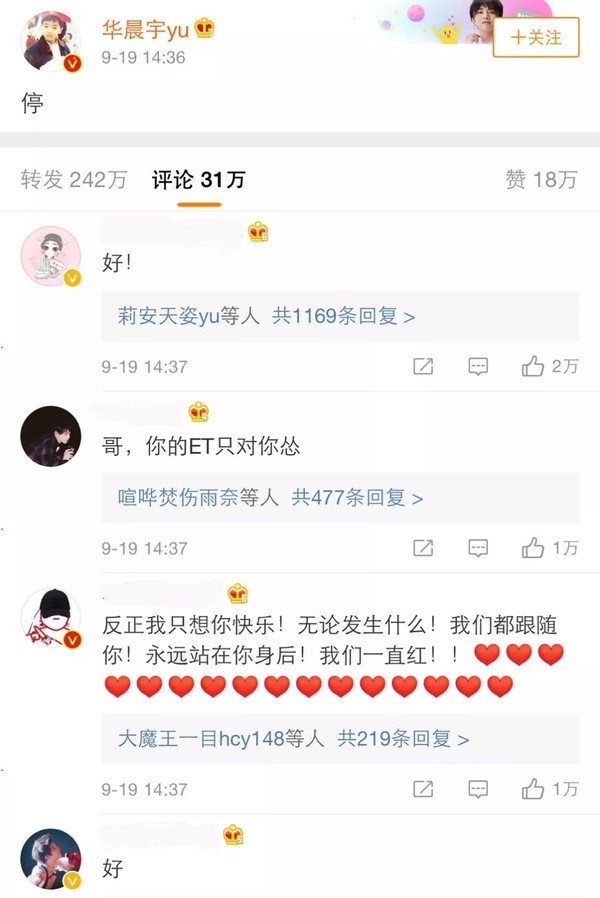
Task: Reply to the "反正我只想你快乐" comment
Action: pyautogui.click(x=478, y=789)
